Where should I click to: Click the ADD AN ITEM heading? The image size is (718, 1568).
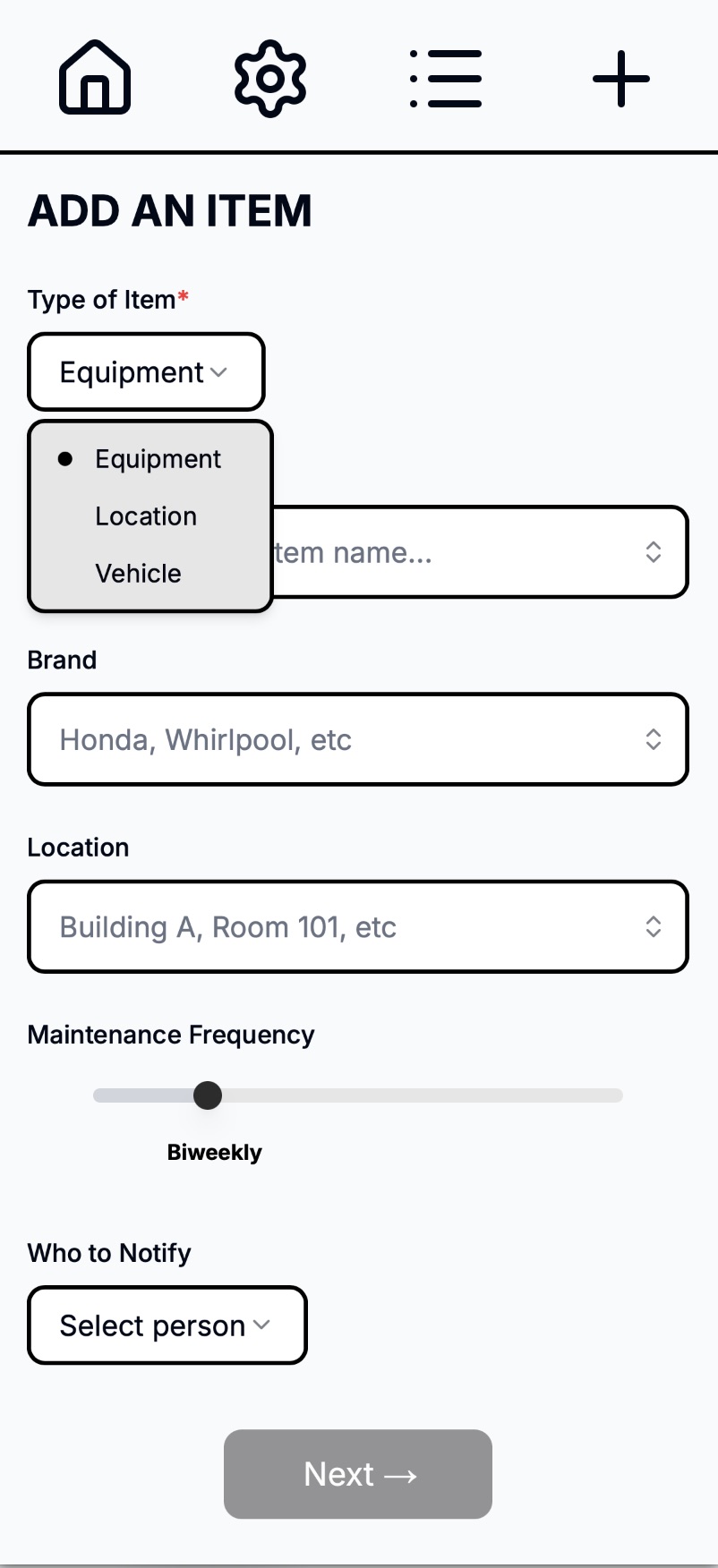point(170,211)
